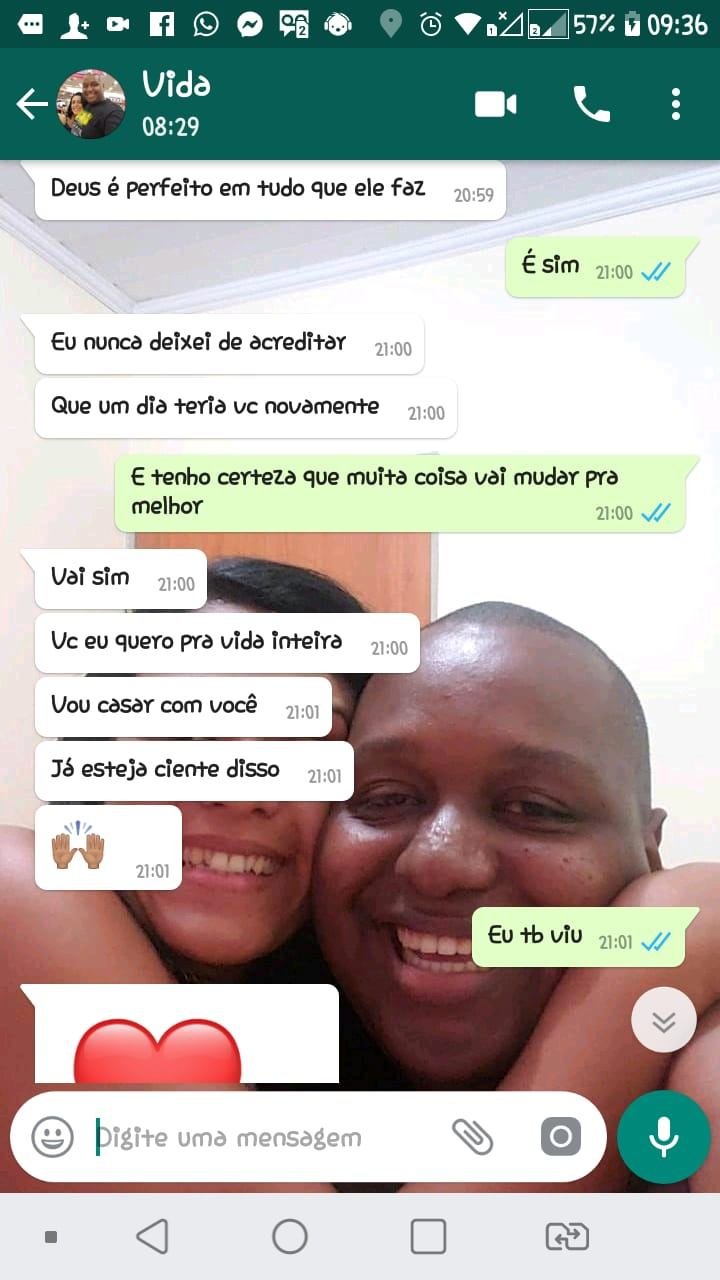This screenshot has height=1280, width=720.
Task: Tap the system back button
Action: coord(152,1237)
